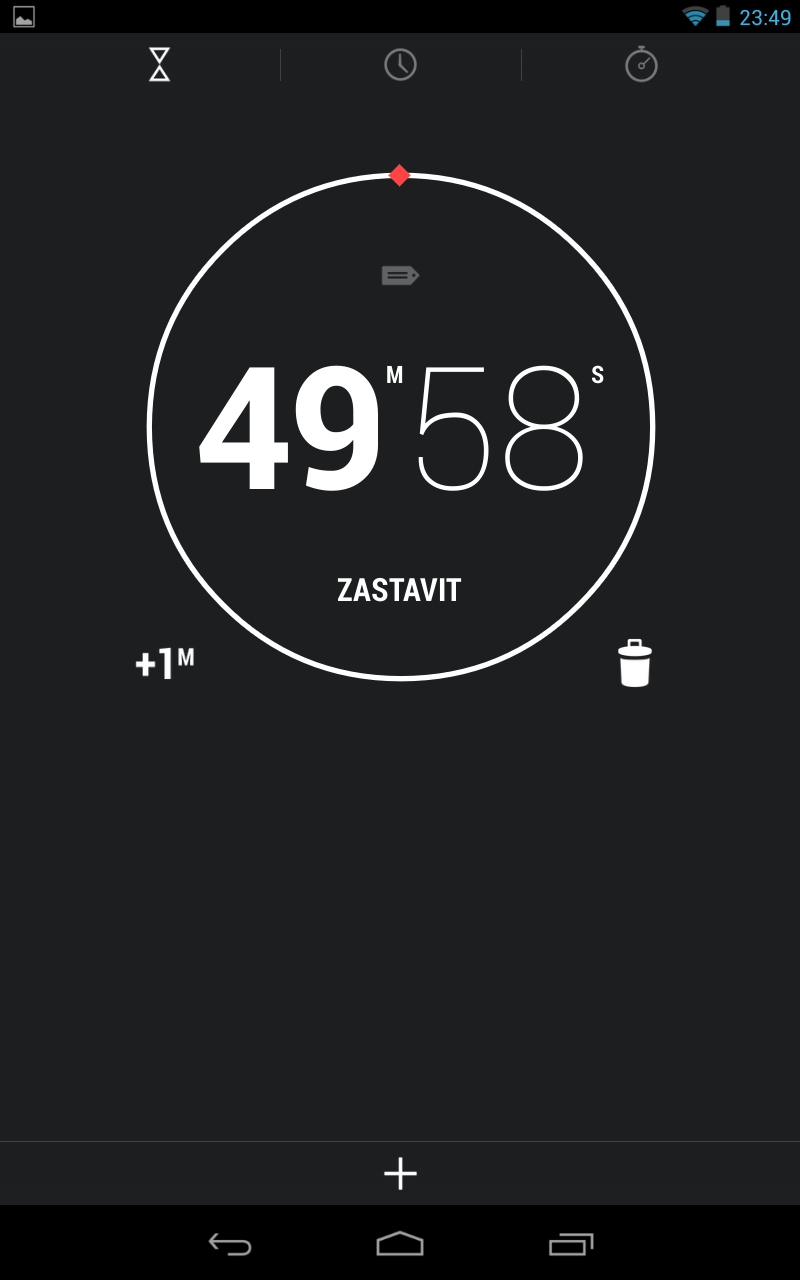Tap the red diamond progress marker
The height and width of the screenshot is (1280, 800).
click(400, 175)
